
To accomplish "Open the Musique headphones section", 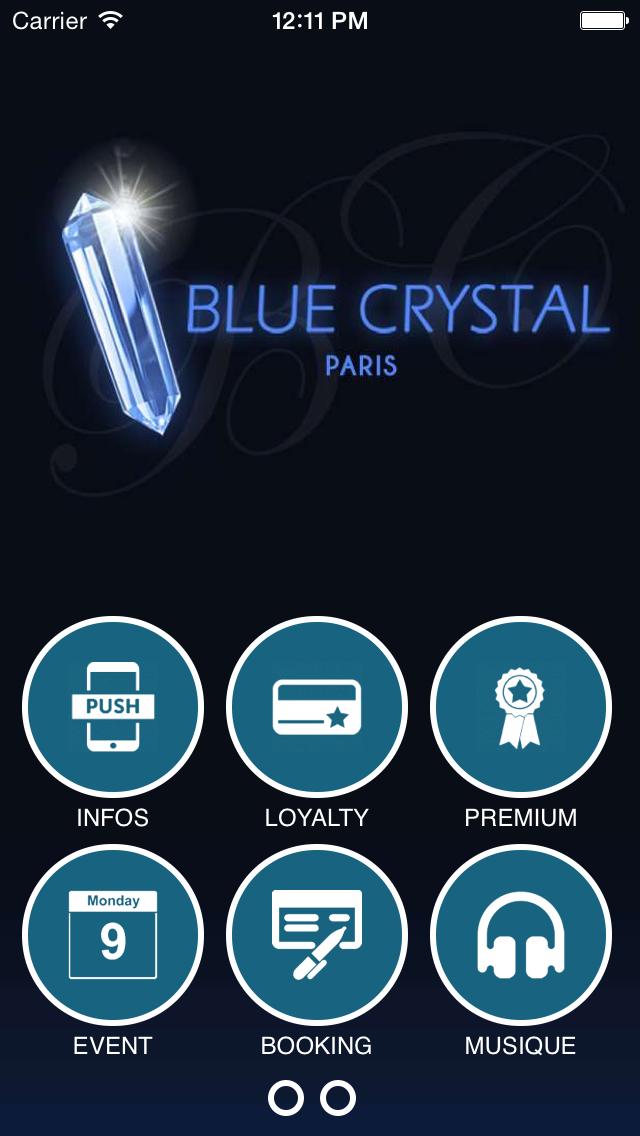I will click(x=520, y=935).
